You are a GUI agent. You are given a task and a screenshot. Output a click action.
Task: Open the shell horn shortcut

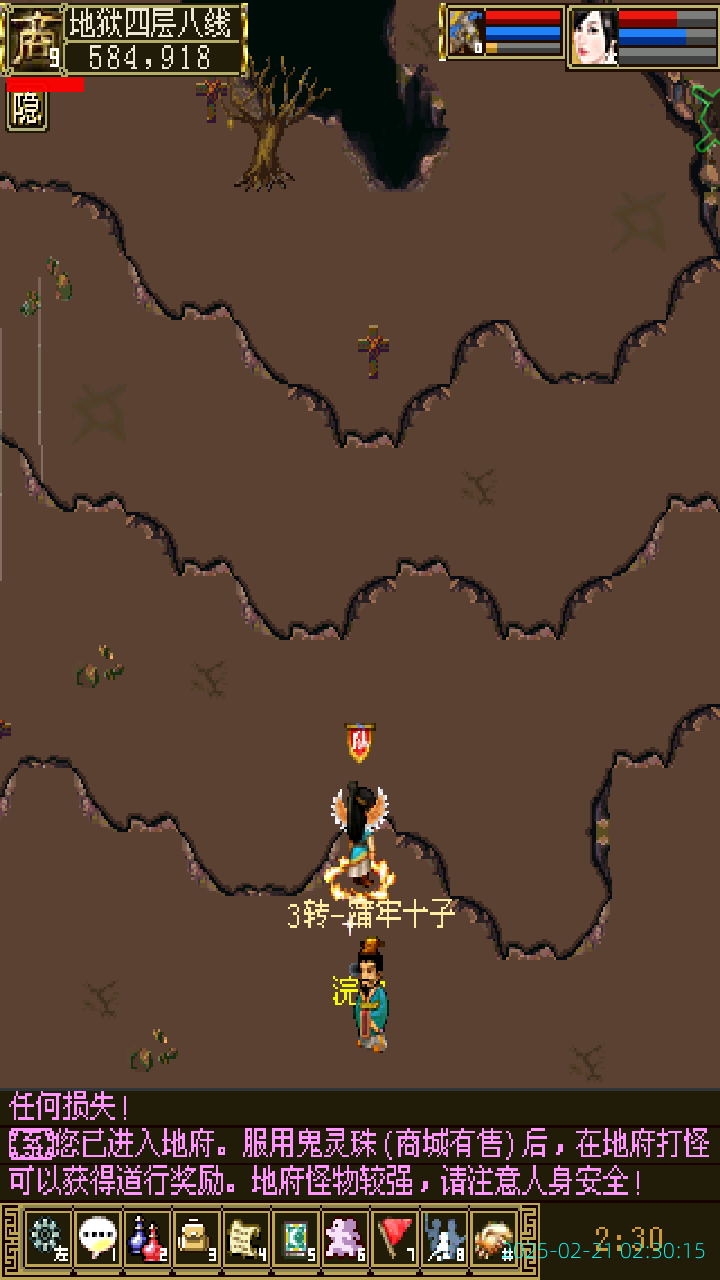(x=494, y=1239)
